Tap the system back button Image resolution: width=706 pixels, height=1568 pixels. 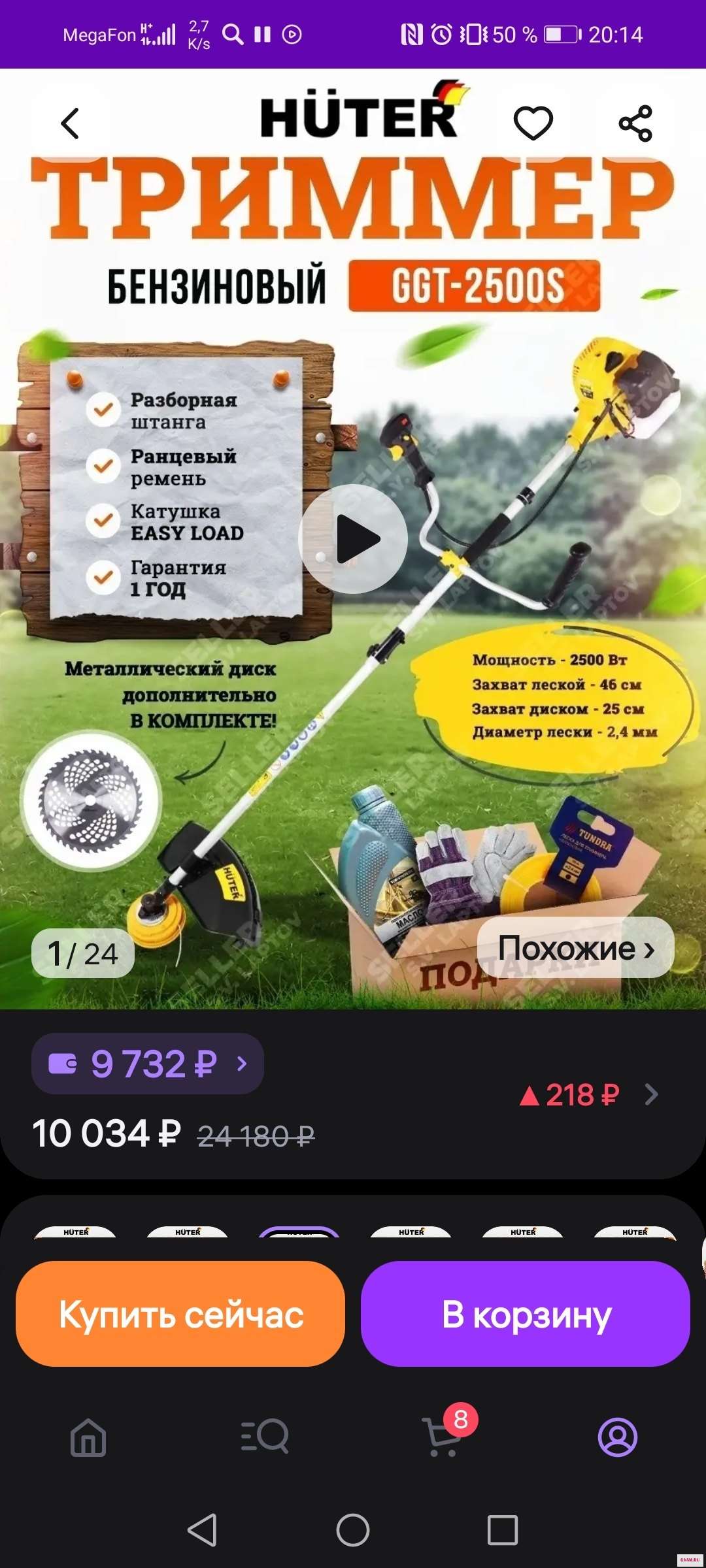pos(203,1530)
